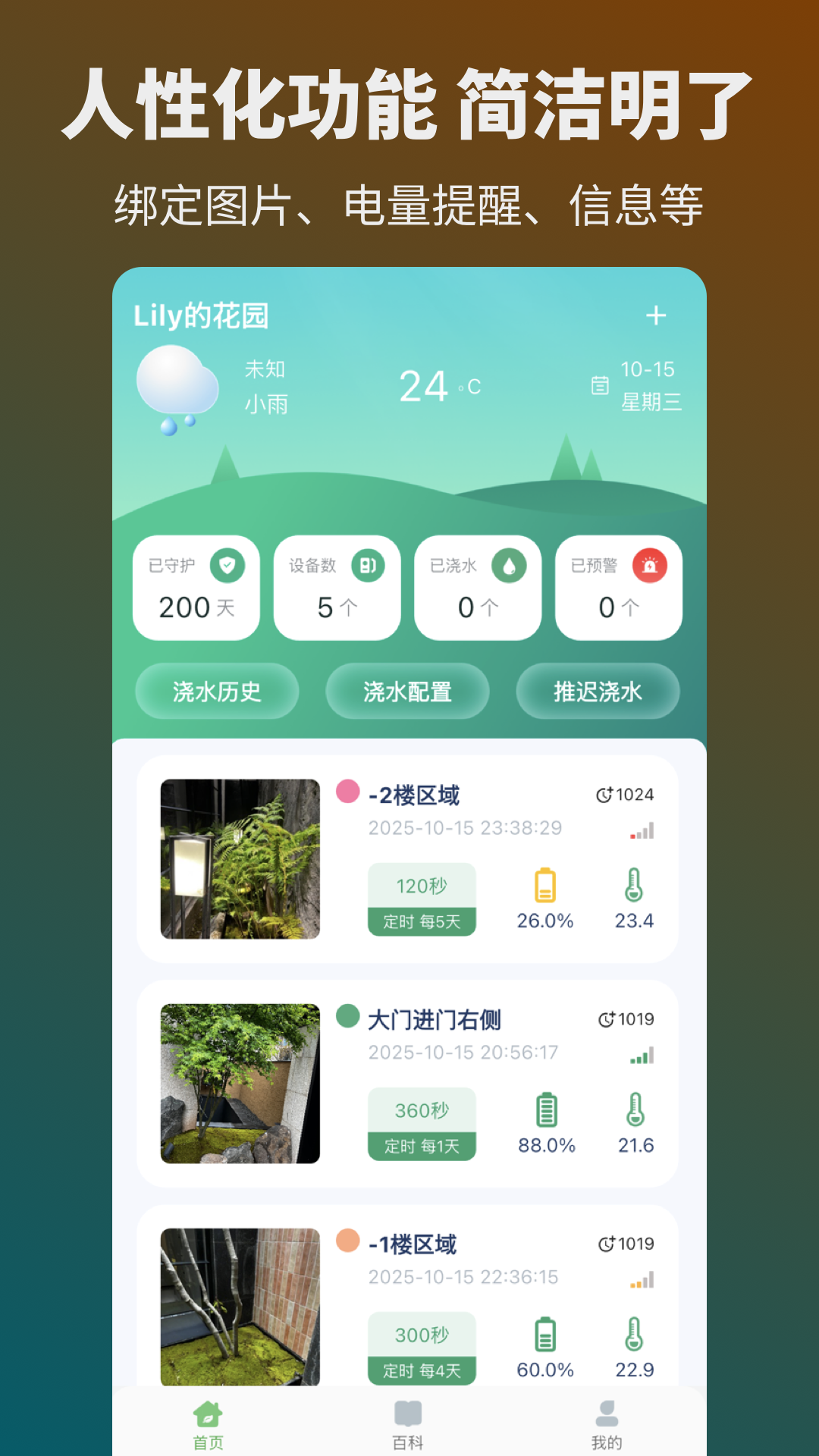Viewport: 819px width, 1456px height.
Task: Tap the device count icon on 设备数 card
Action: pos(371,565)
